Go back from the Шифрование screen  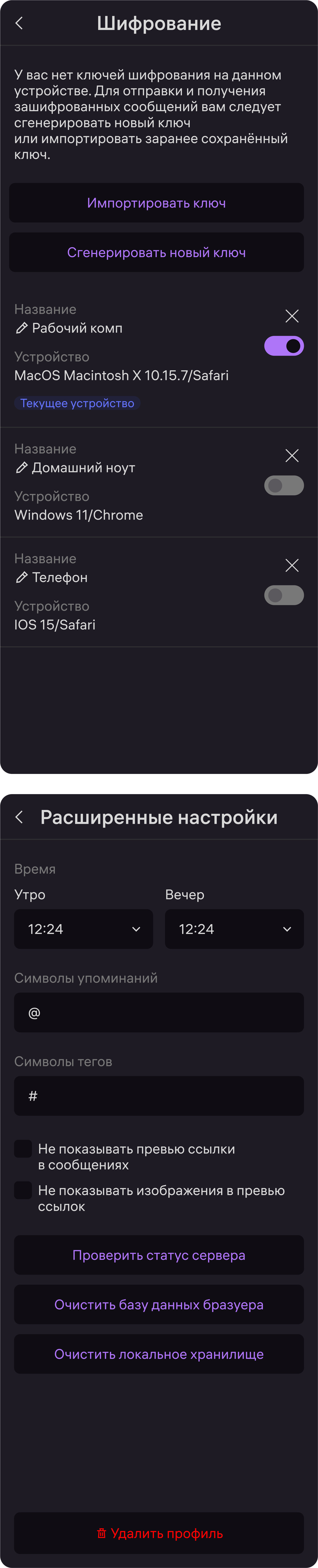pos(19,23)
